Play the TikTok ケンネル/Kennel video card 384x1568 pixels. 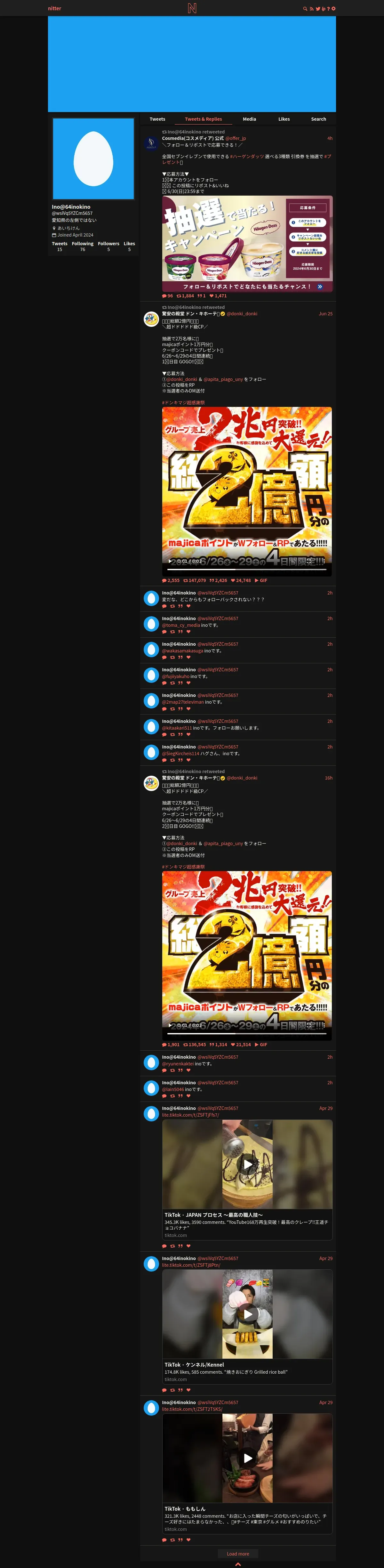pyautogui.click(x=248, y=1313)
